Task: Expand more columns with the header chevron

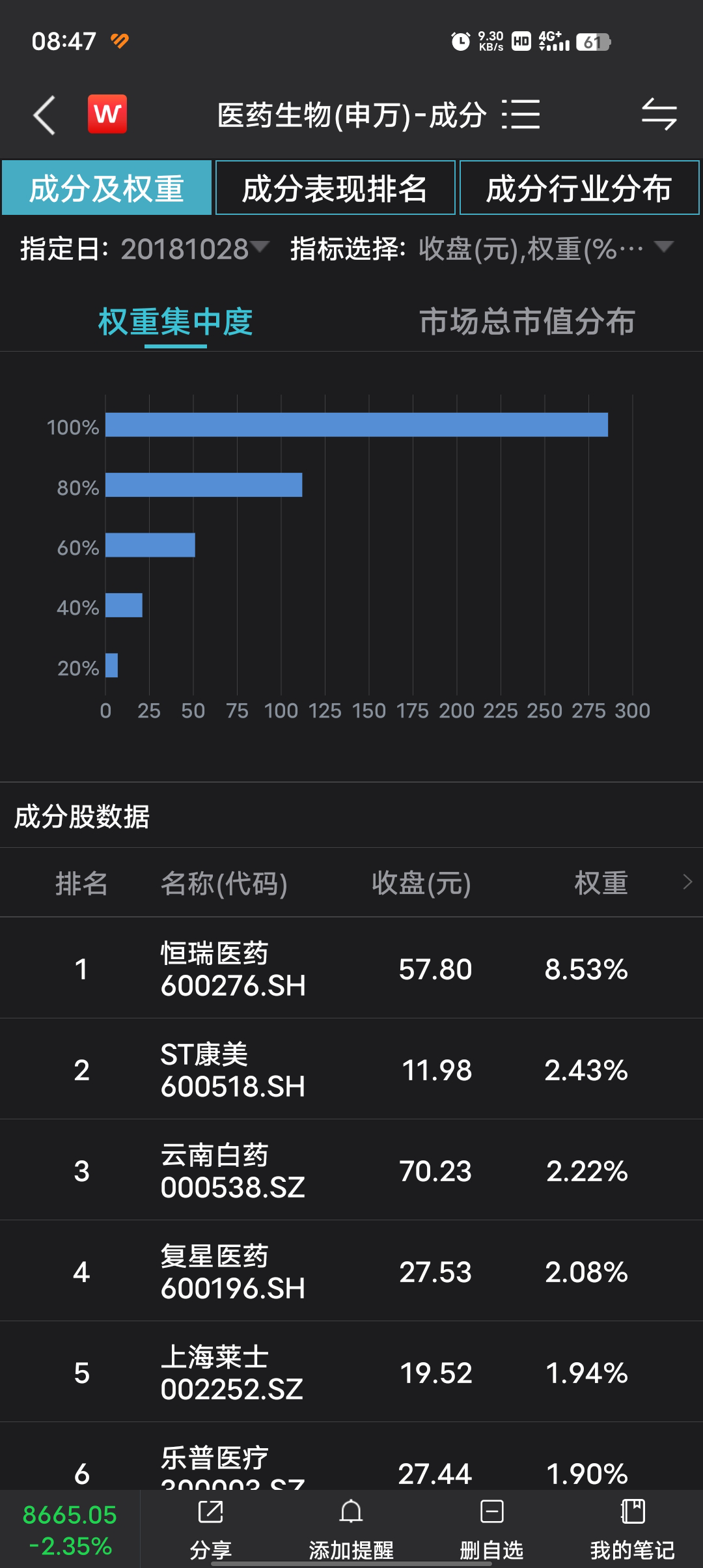Action: tap(687, 882)
